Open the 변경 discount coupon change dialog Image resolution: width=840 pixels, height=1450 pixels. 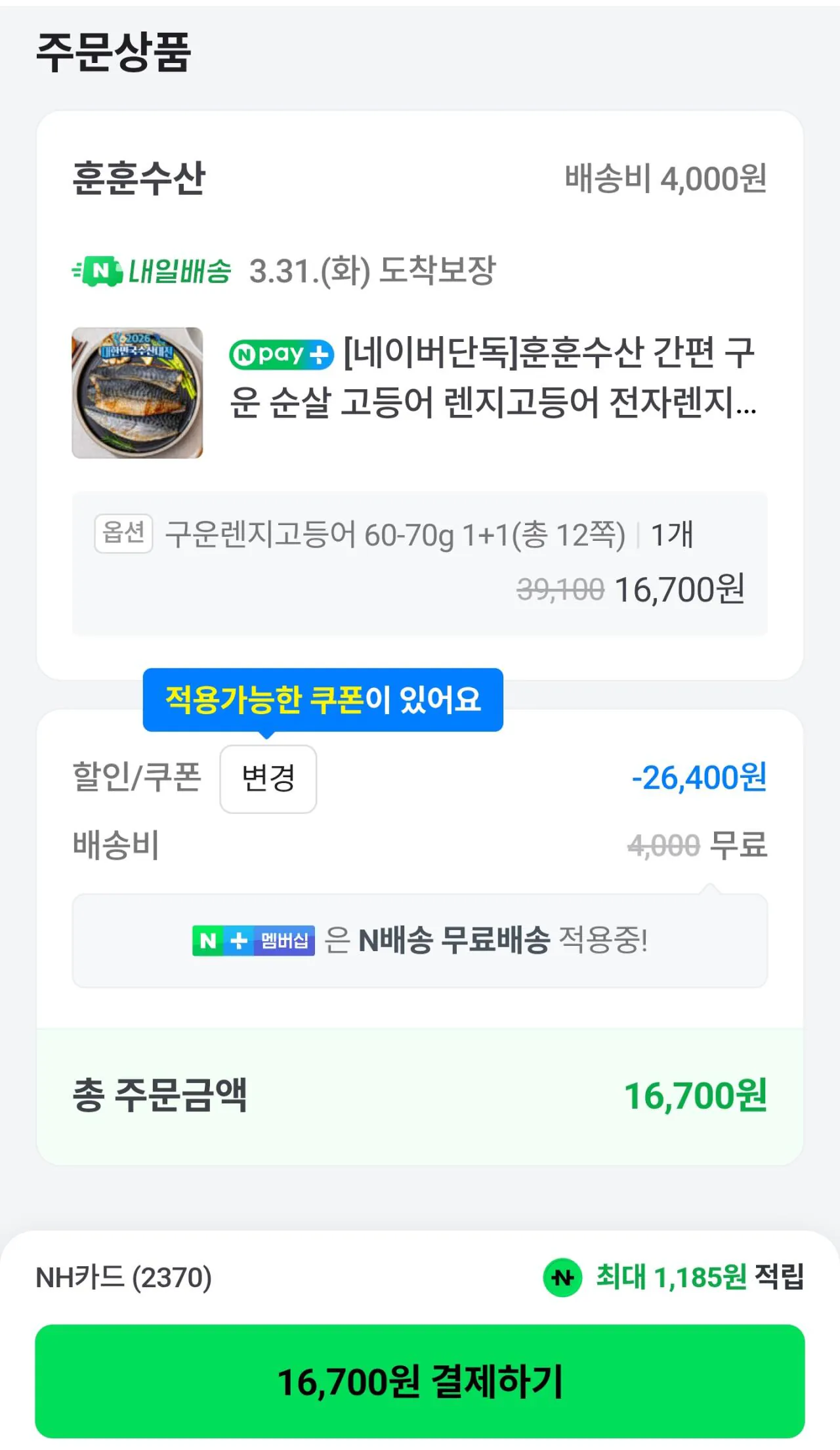coord(268,779)
